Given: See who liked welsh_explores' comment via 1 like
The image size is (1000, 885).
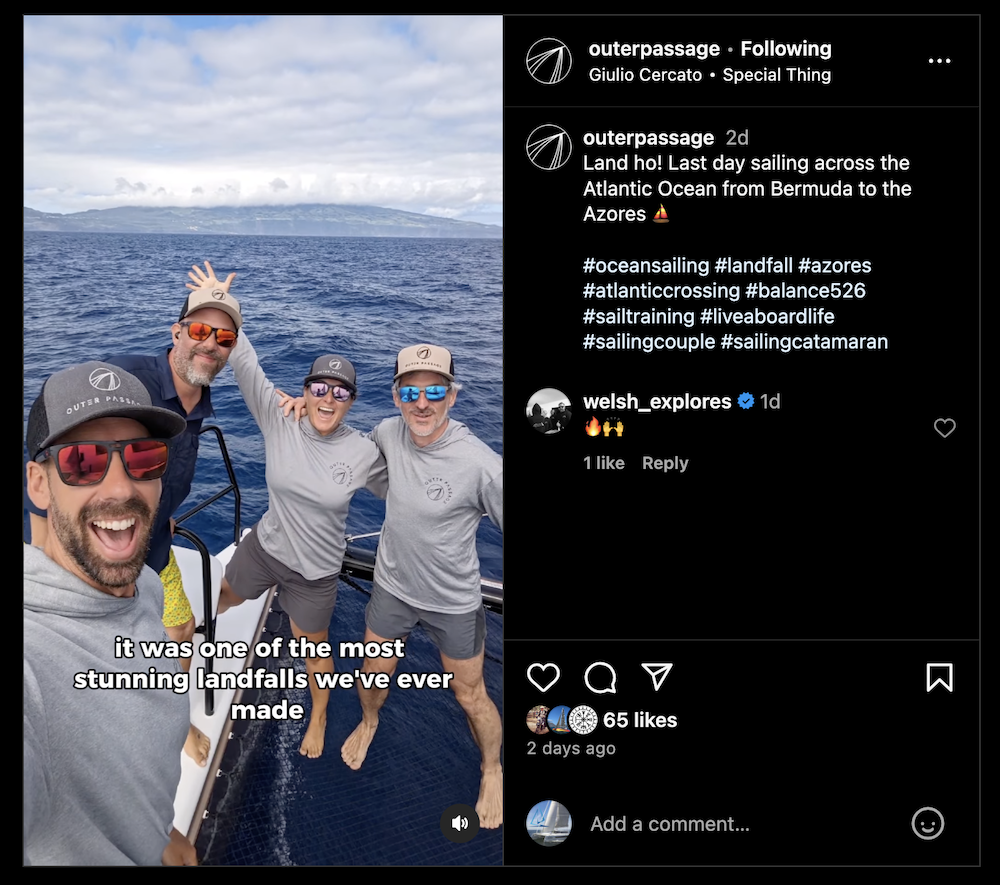Looking at the screenshot, I should coord(604,463).
